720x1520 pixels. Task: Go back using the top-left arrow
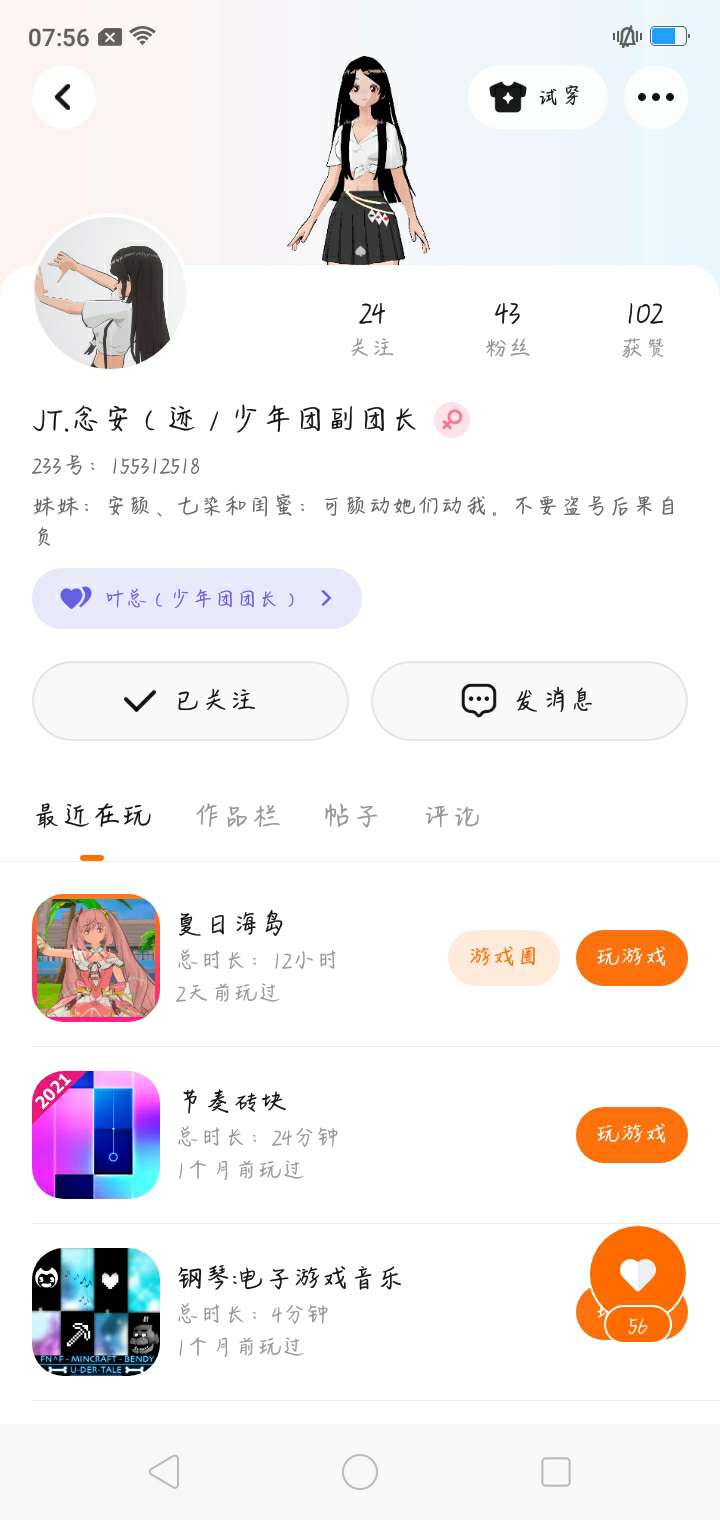[x=63, y=97]
